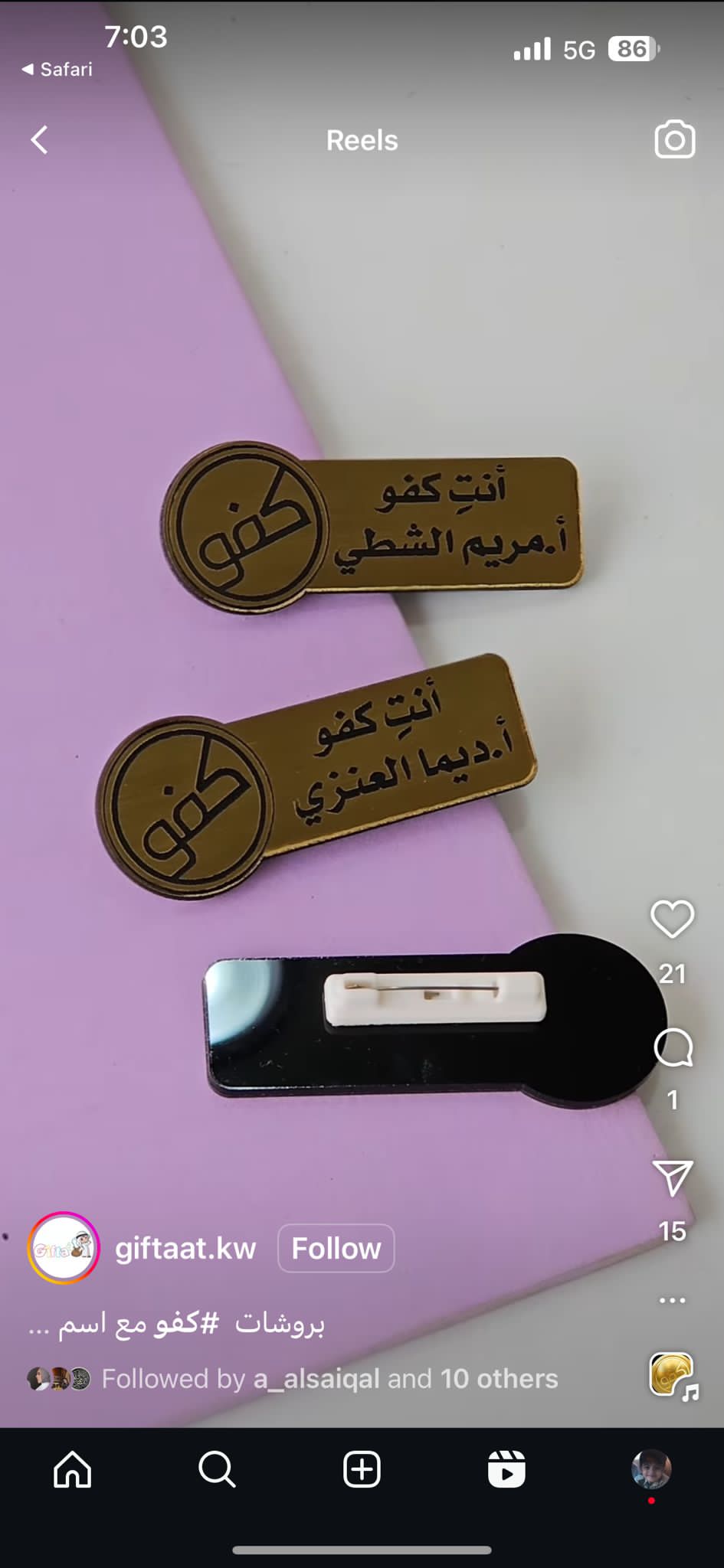Expand the reel caption text
Viewport: 724px width, 1568px height.
pyautogui.click(x=176, y=1323)
